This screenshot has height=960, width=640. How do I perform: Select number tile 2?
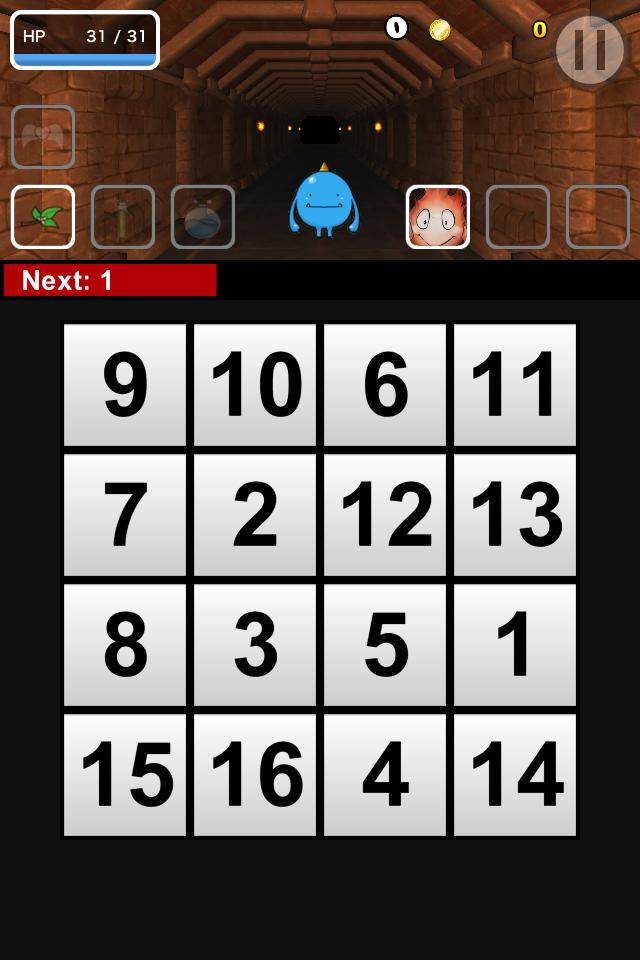(255, 515)
